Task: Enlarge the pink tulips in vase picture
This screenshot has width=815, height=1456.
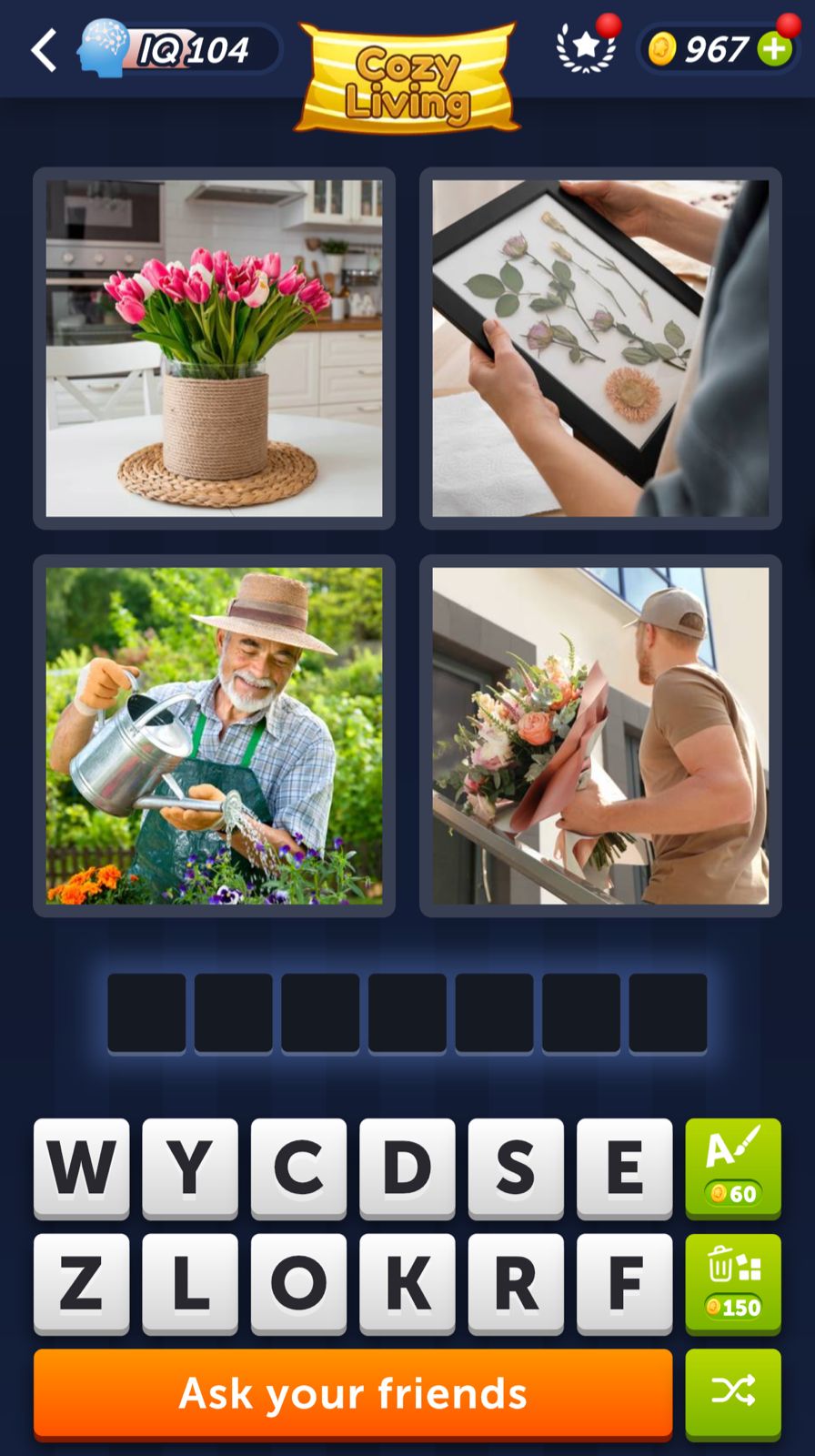Action: pos(215,349)
